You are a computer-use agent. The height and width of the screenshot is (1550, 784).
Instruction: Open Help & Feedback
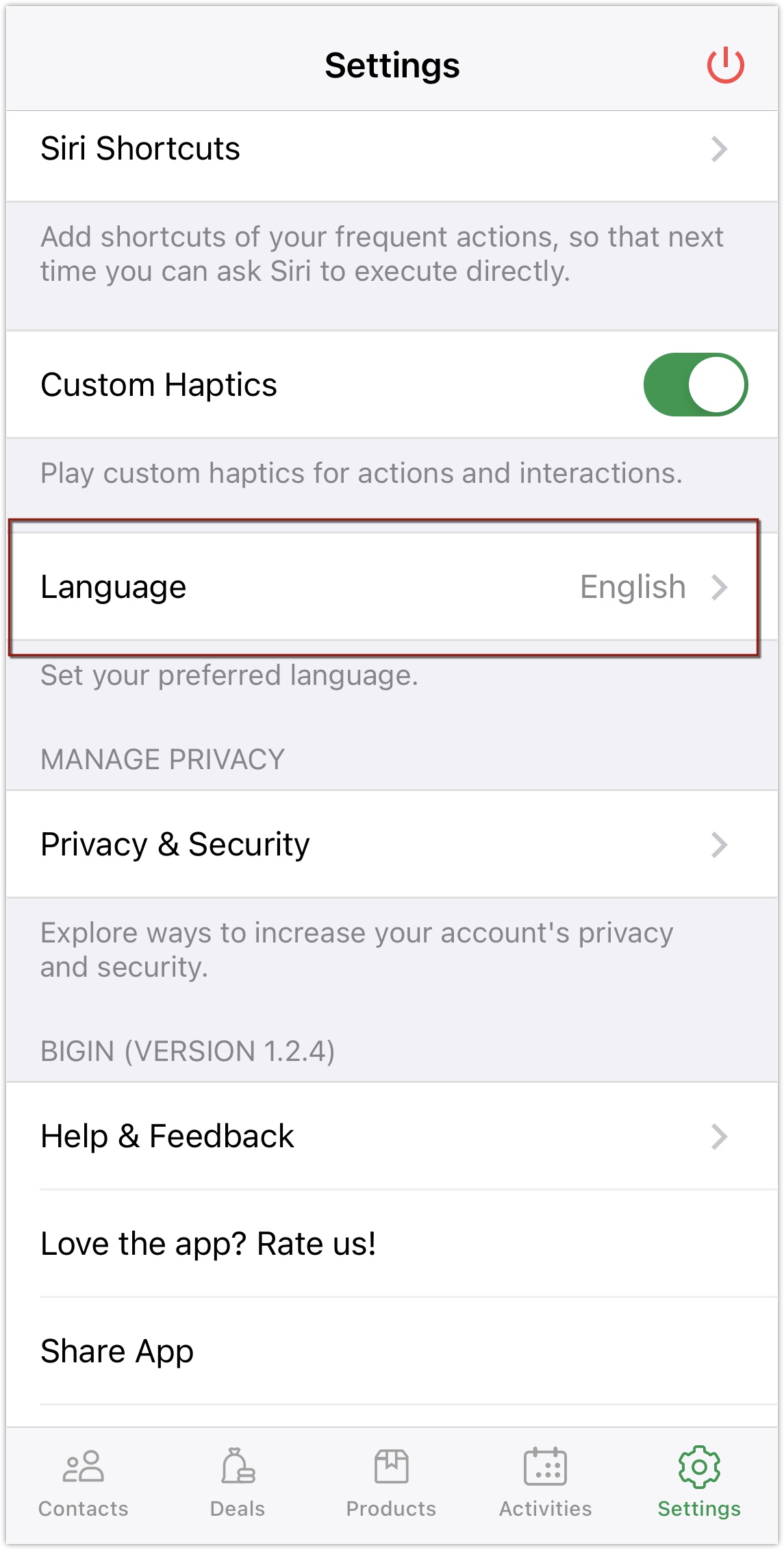click(392, 1136)
